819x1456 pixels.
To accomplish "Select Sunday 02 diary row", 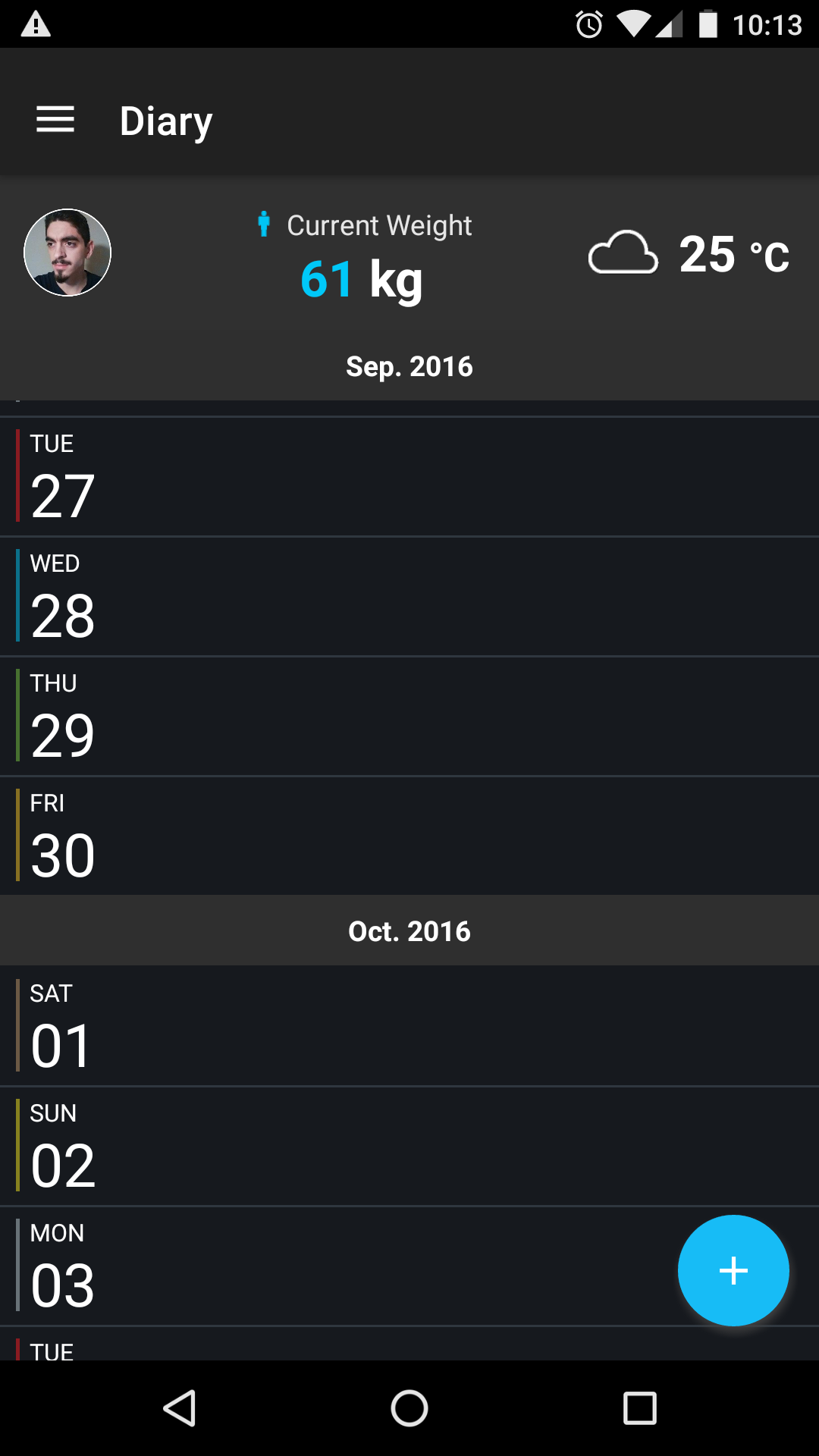I will click(x=409, y=1146).
